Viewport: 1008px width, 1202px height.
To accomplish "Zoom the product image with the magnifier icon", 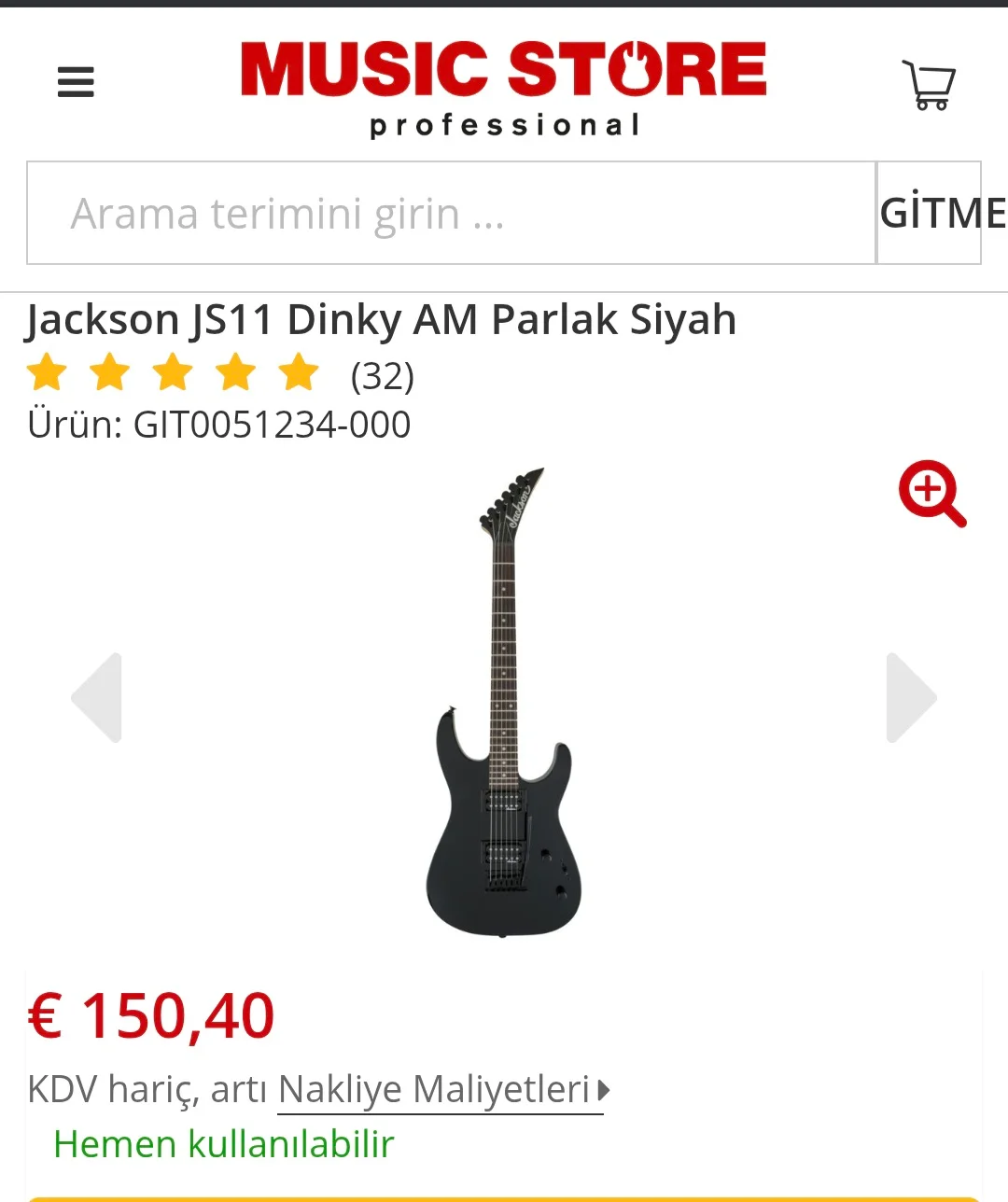I will (x=931, y=493).
